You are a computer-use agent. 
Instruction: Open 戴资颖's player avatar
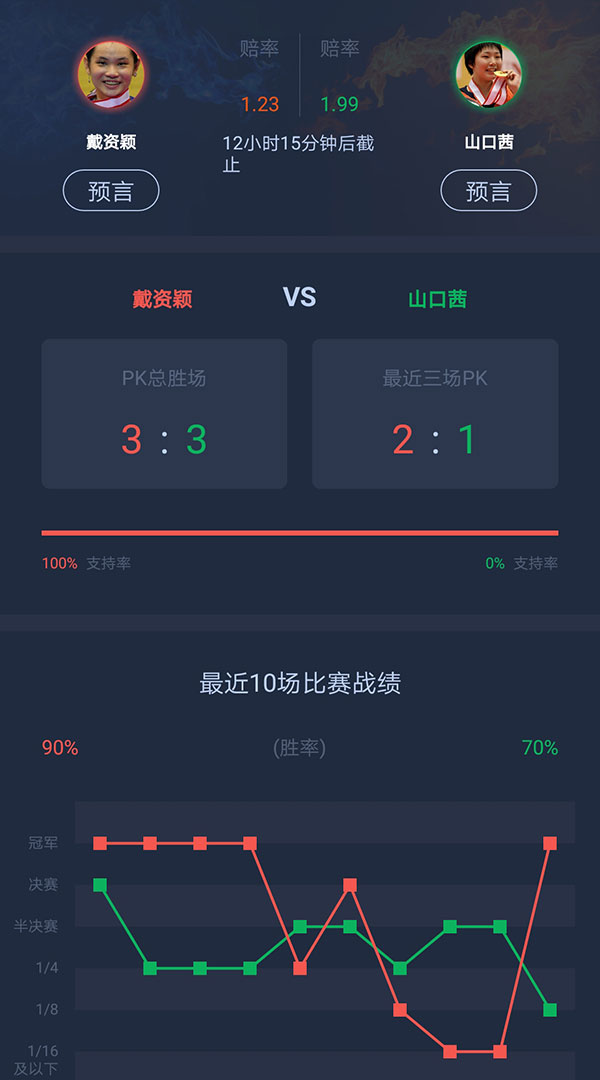click(x=111, y=74)
